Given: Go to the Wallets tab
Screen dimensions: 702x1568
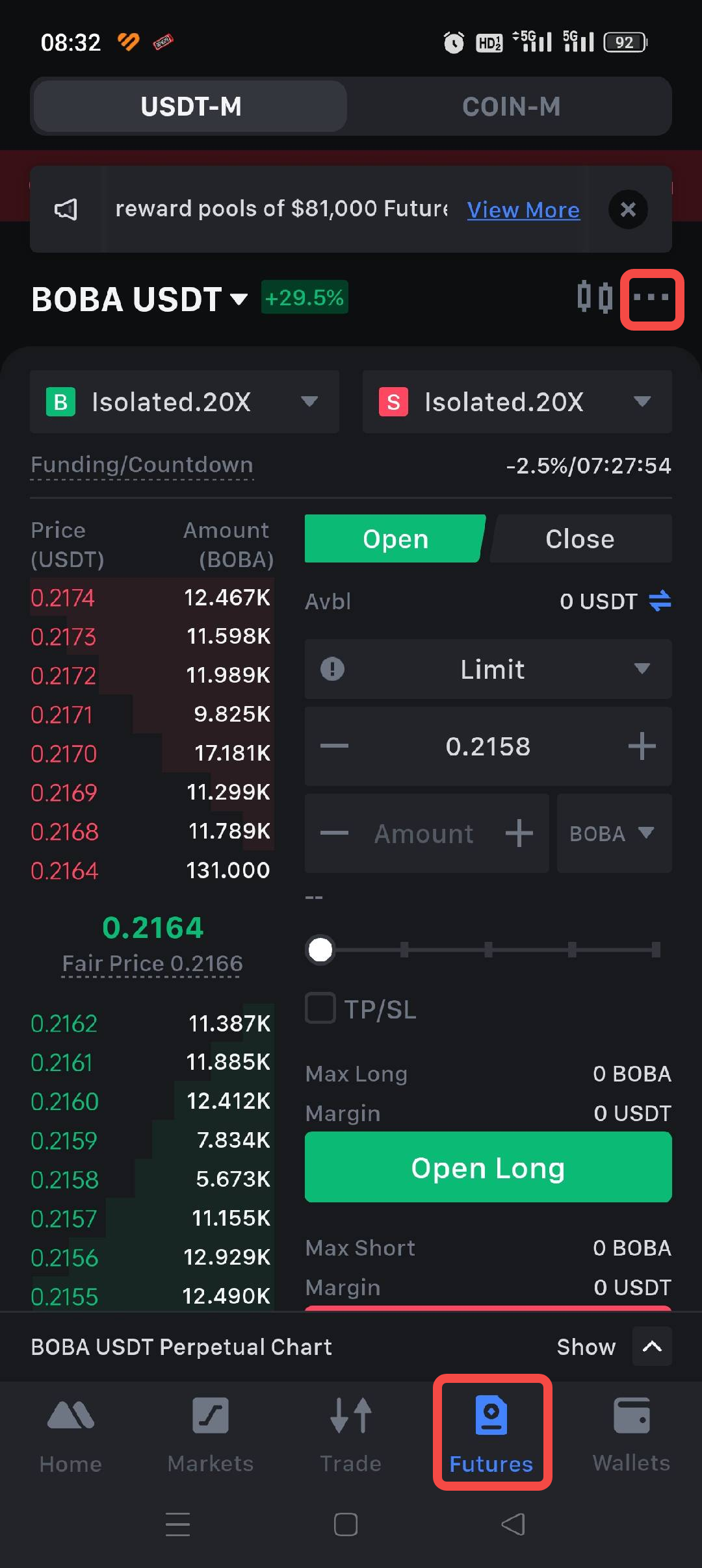Looking at the screenshot, I should point(631,1434).
